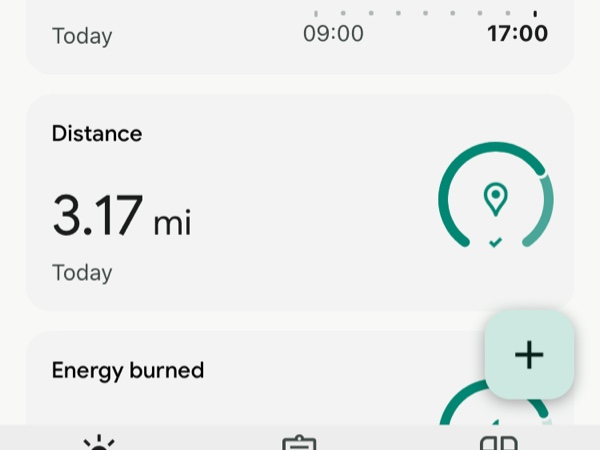
Task: Switch to the Browse tab on the right
Action: click(498, 441)
